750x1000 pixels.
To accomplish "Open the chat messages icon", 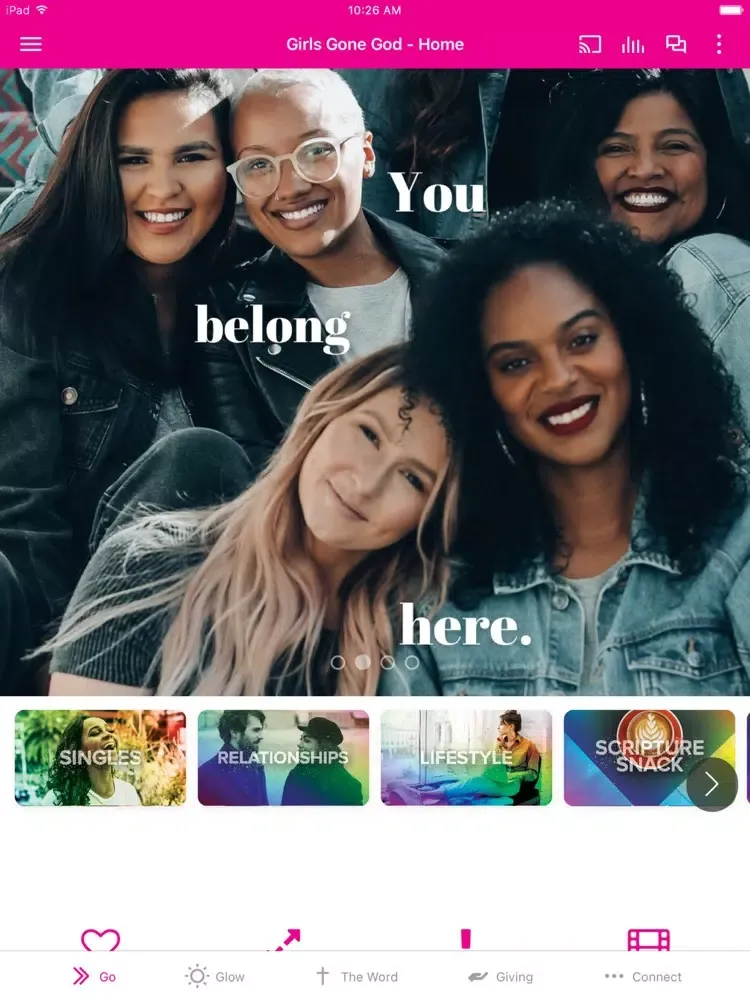I will point(676,44).
